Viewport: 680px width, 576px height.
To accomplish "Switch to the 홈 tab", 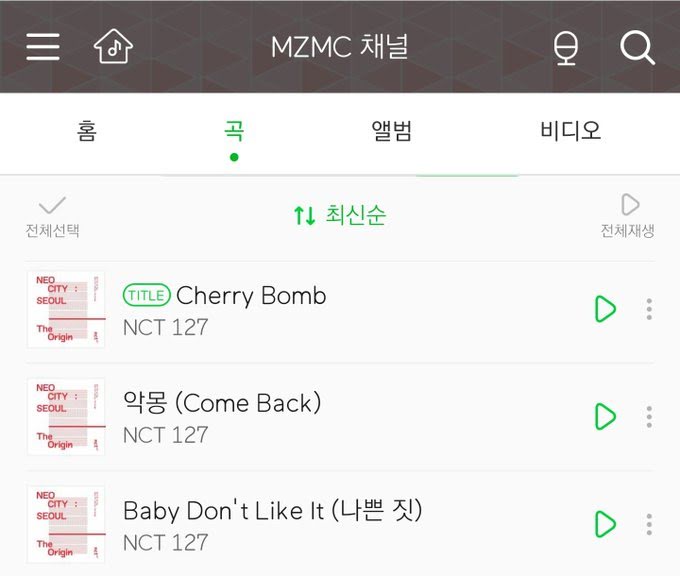I will click(87, 131).
